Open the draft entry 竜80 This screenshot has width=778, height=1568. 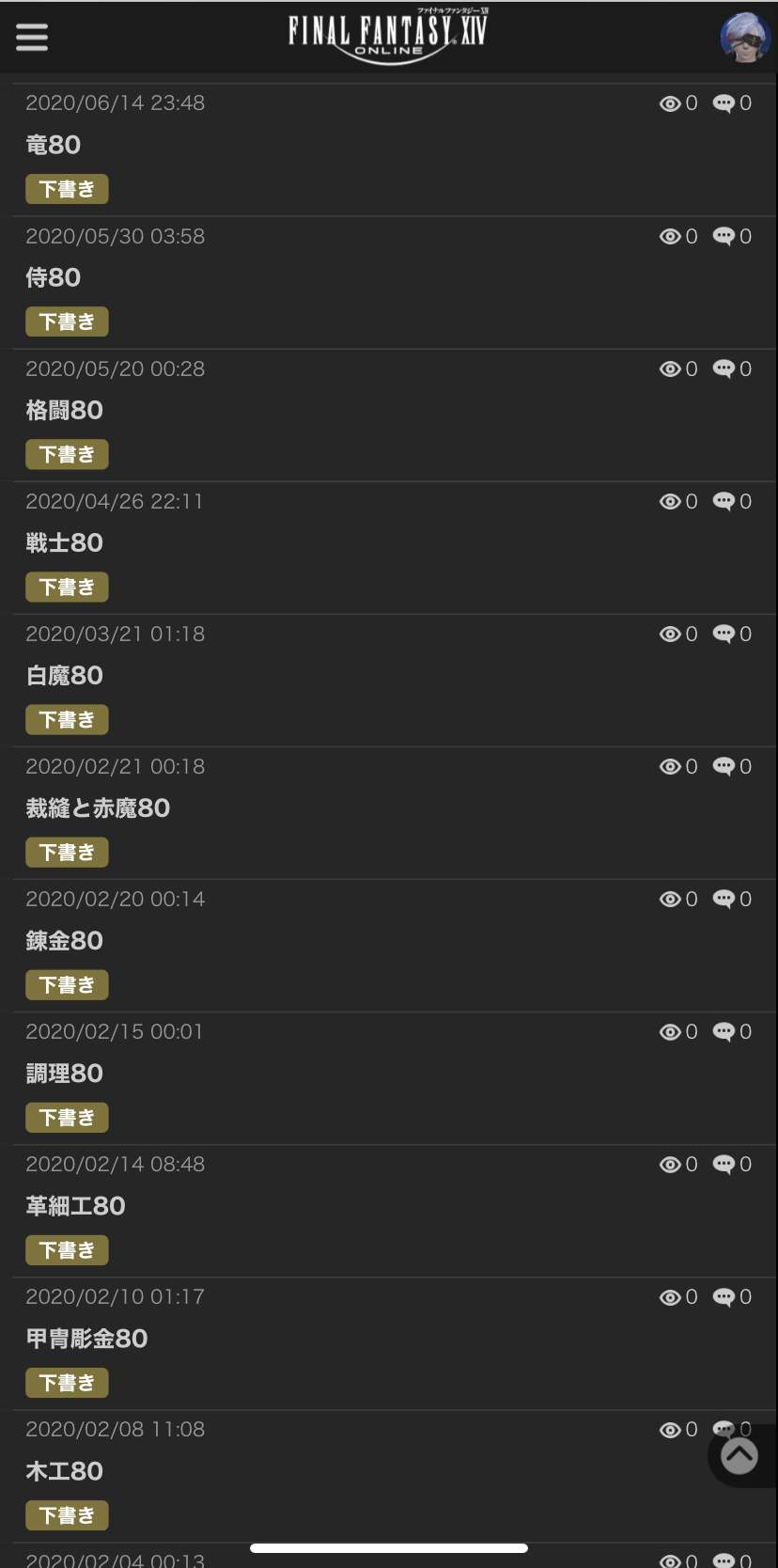click(x=54, y=145)
